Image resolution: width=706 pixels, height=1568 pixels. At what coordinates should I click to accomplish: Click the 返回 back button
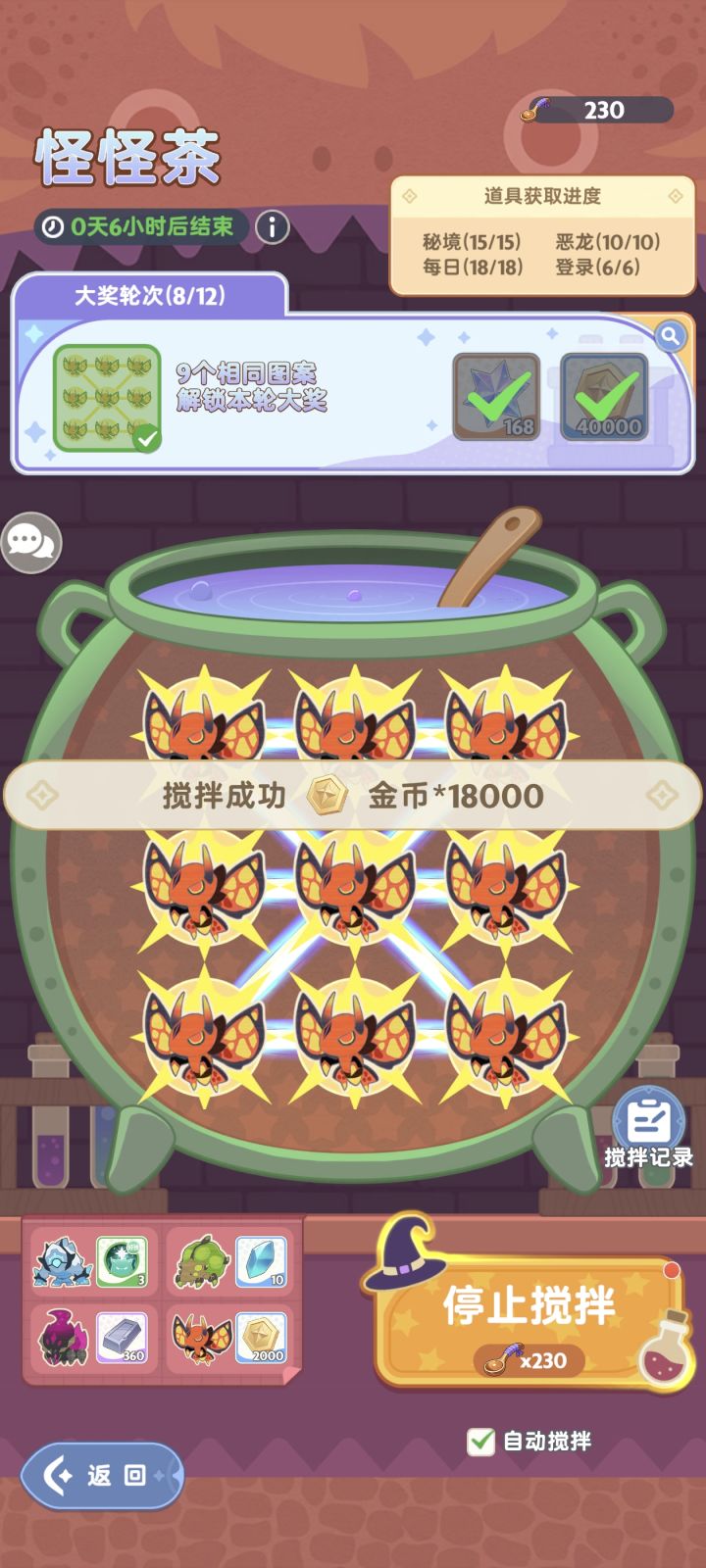click(x=101, y=1474)
